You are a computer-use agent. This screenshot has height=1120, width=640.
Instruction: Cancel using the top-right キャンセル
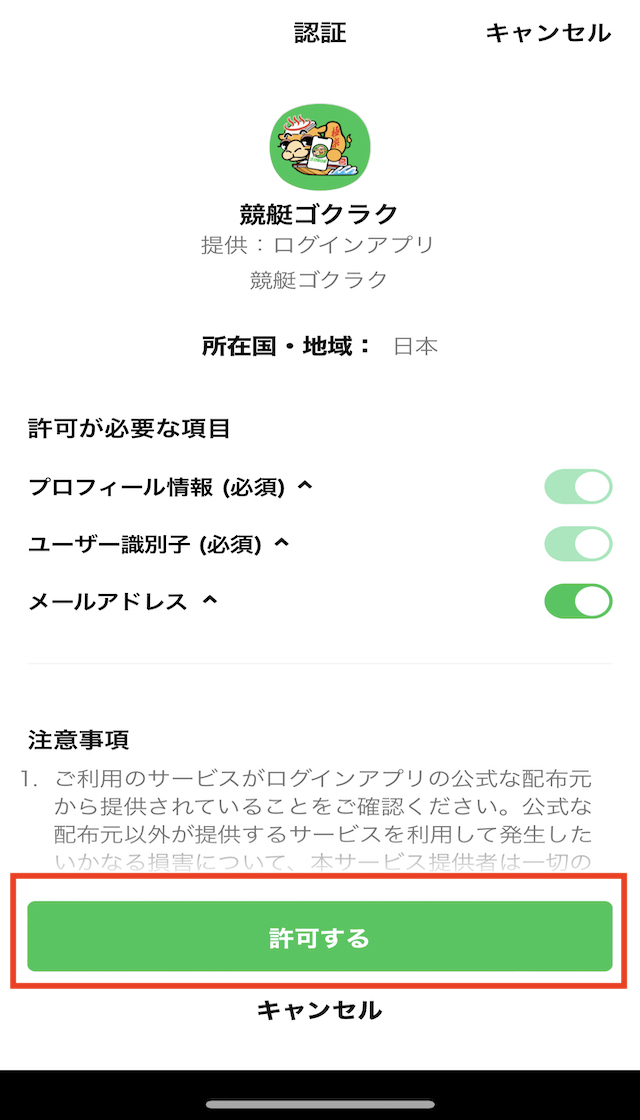(549, 33)
